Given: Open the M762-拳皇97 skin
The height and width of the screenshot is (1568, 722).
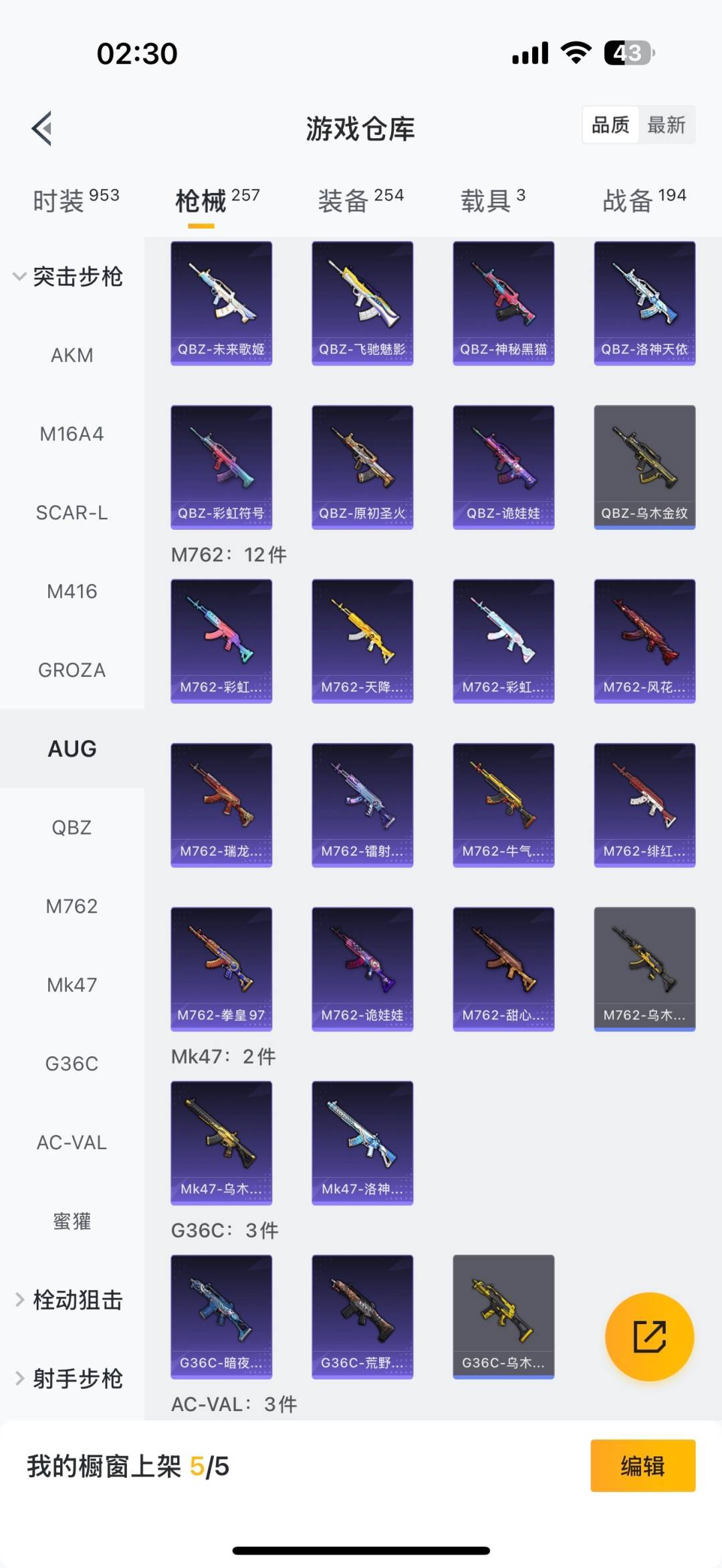Looking at the screenshot, I should point(221,969).
